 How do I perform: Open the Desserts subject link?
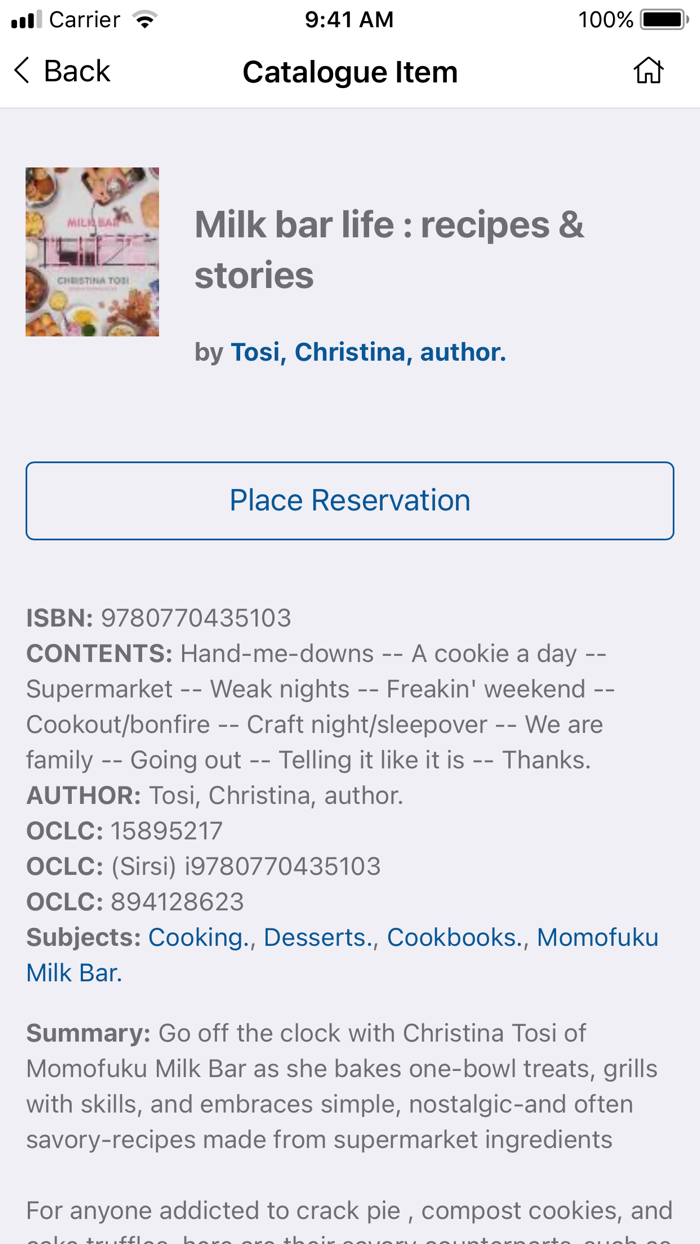pos(319,937)
